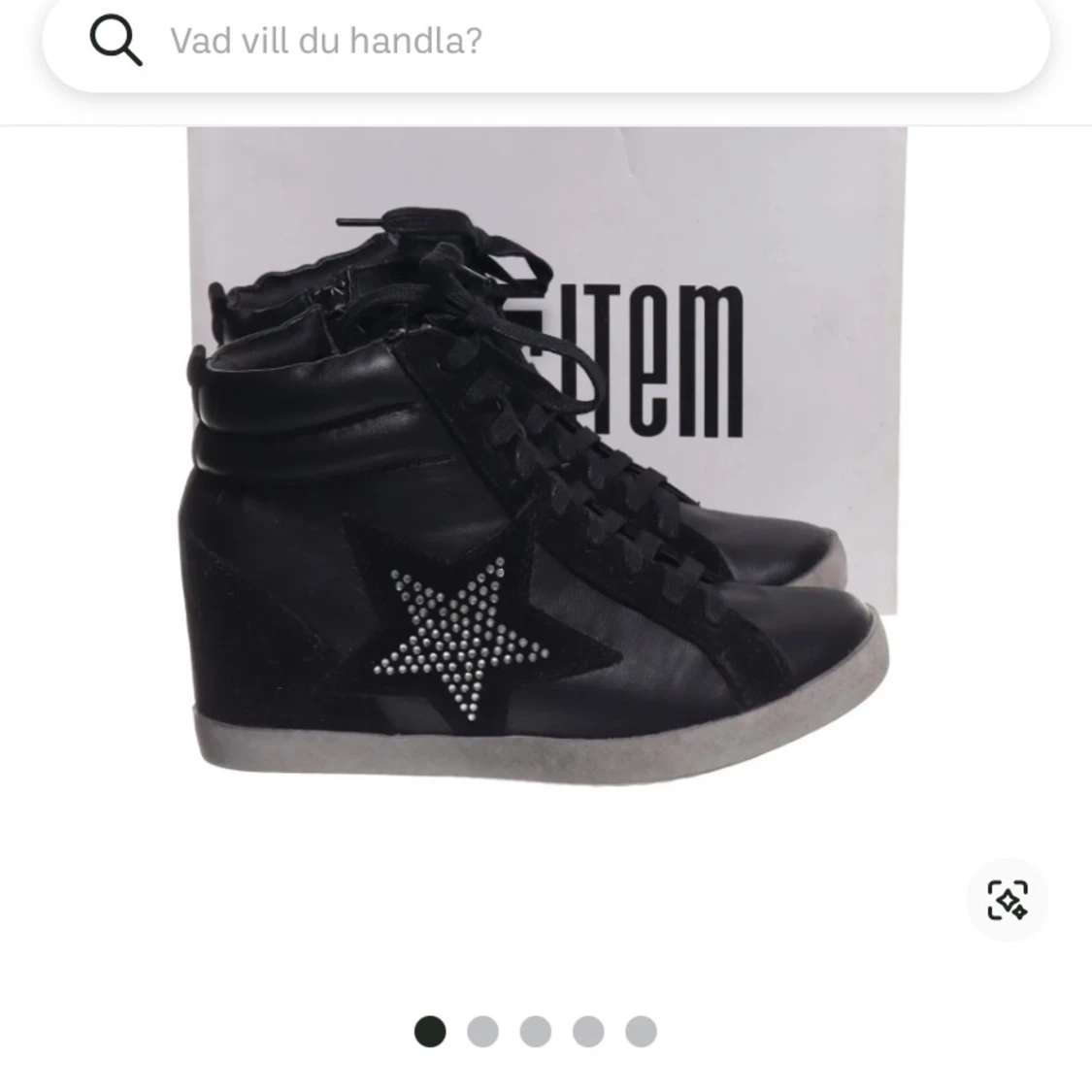This screenshot has height=1092, width=1092.
Task: Jump to the third product image dot
Action: tap(535, 1031)
